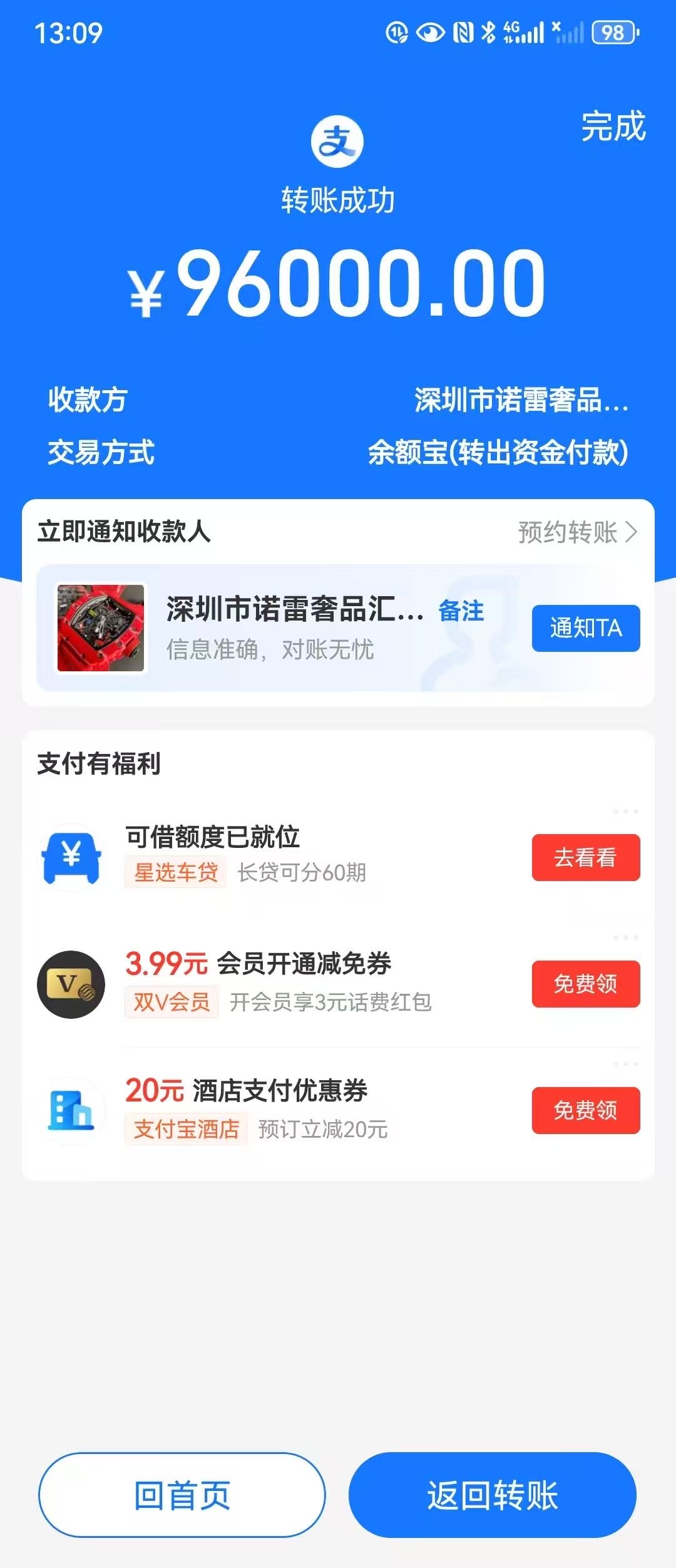This screenshot has width=676, height=1568.
Task: Add a 备注 note for the payee
Action: (x=461, y=611)
